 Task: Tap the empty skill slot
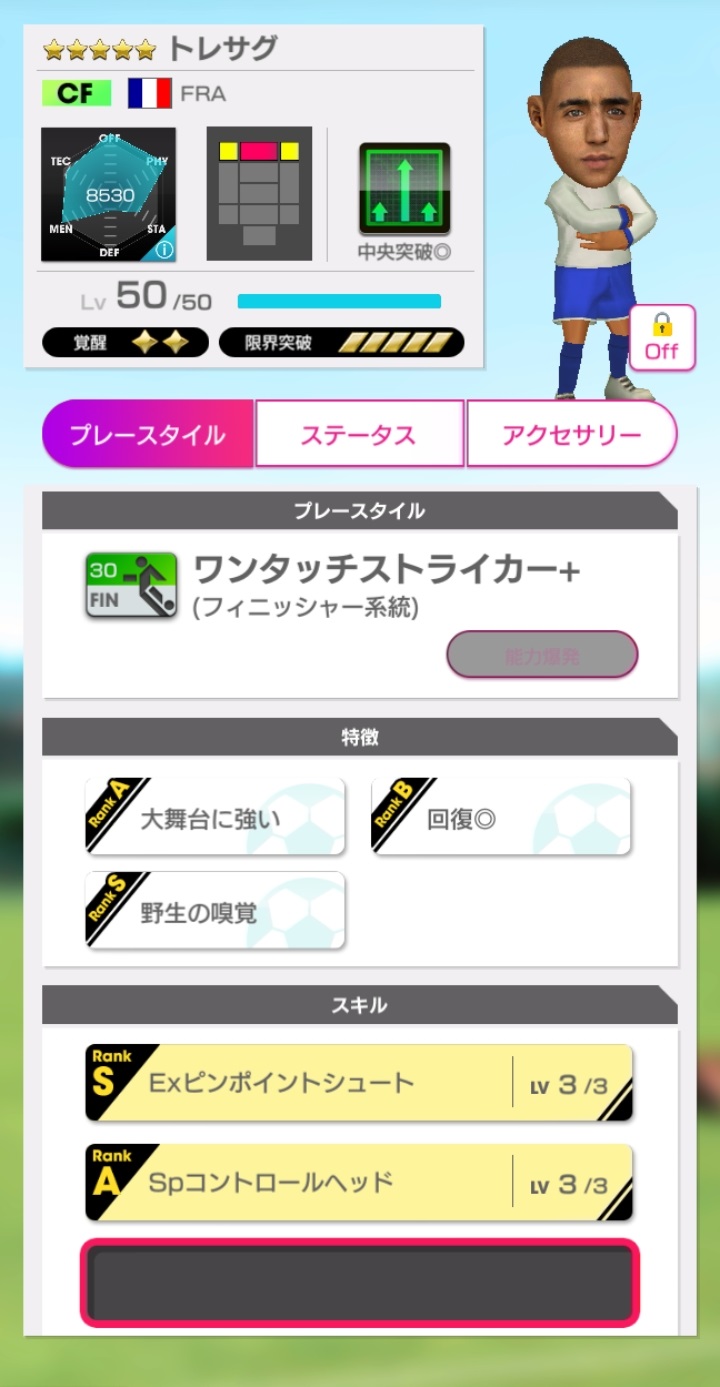coord(359,1283)
